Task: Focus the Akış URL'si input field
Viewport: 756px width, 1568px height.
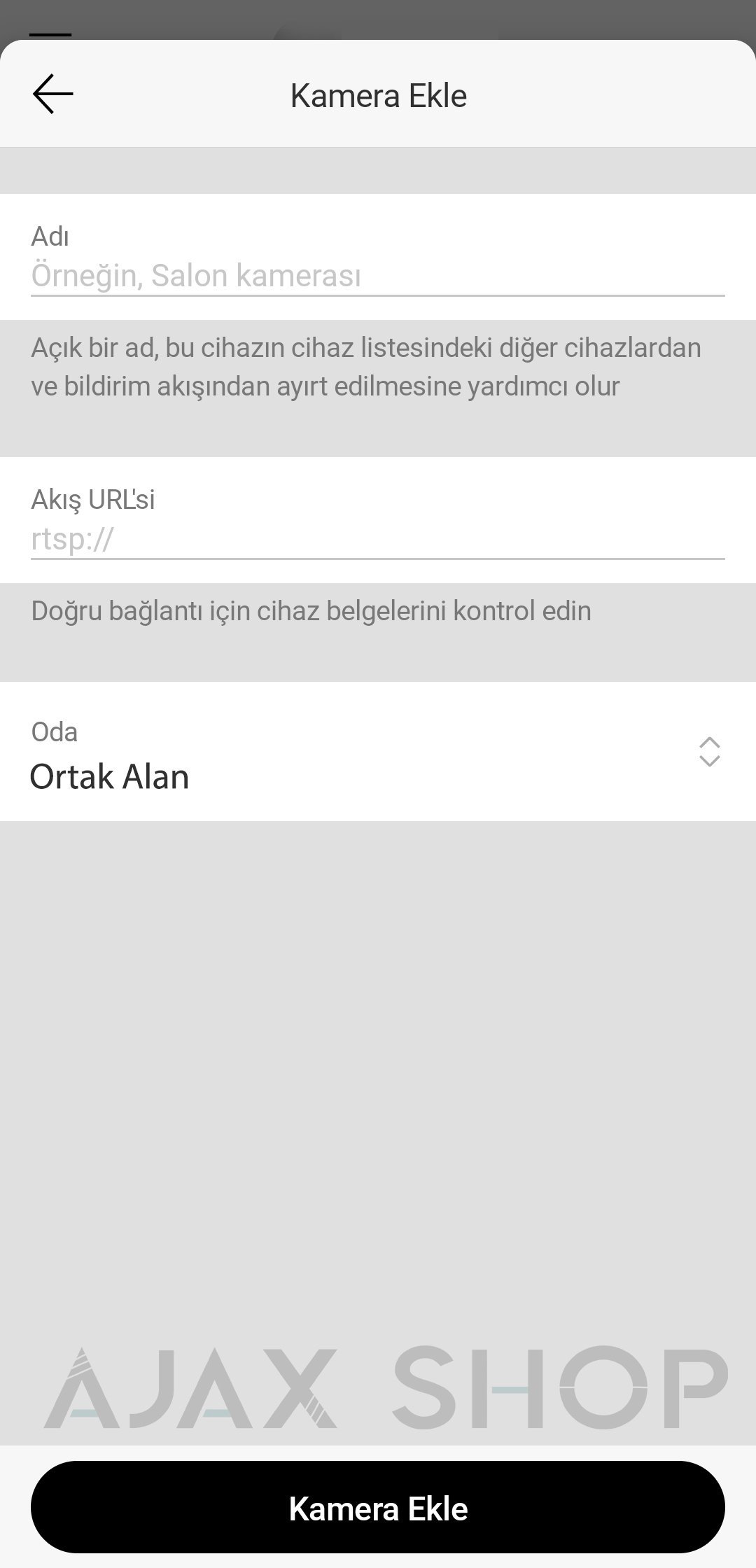Action: tap(378, 540)
